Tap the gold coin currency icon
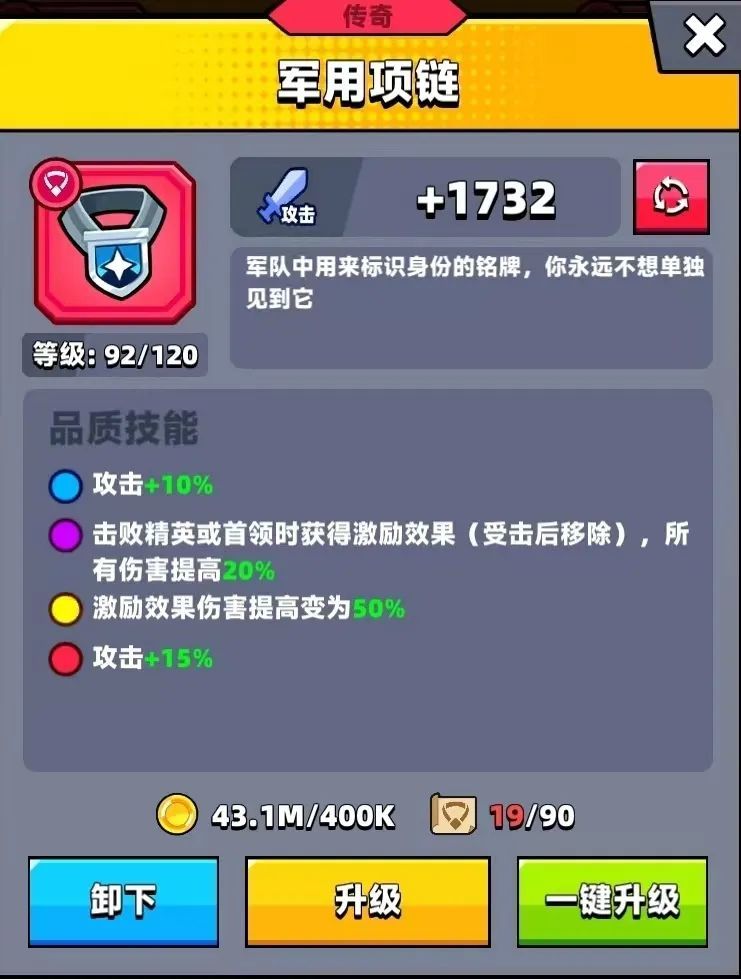 (x=178, y=814)
